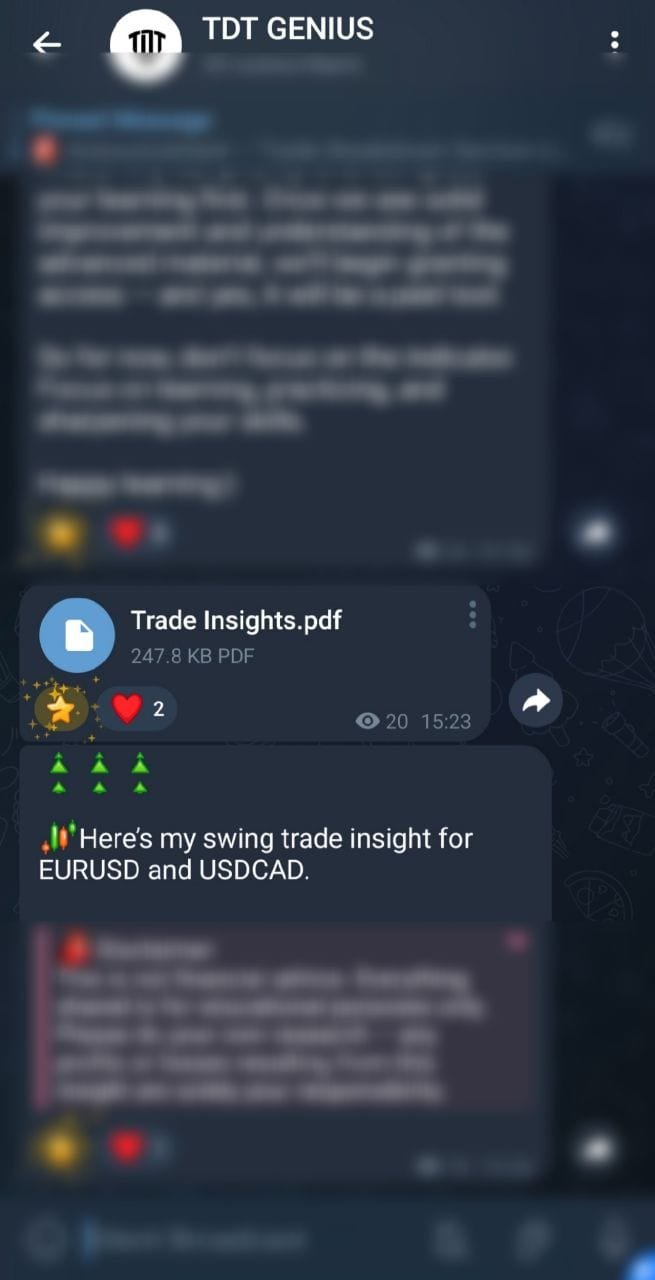Open options for Trade Insights.pdf message
655x1280 pixels.
coord(472,615)
